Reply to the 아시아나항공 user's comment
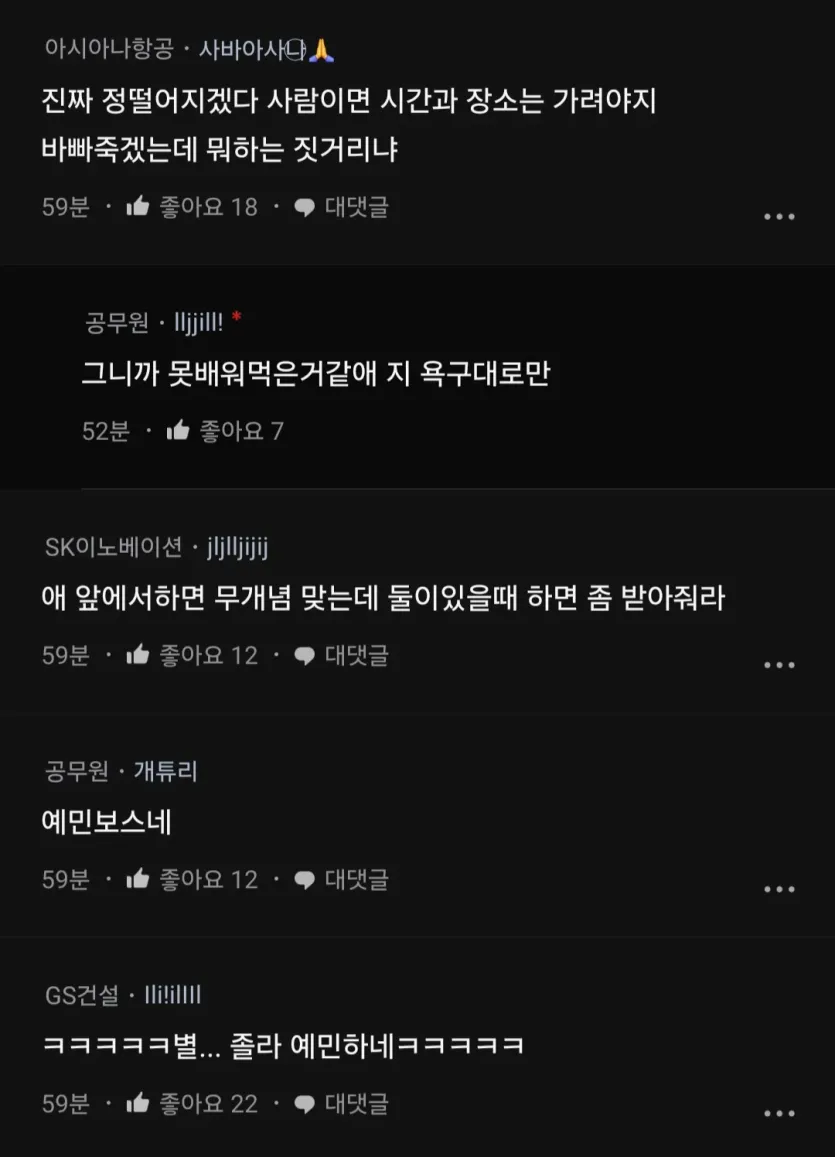This screenshot has width=835, height=1157. tap(341, 208)
